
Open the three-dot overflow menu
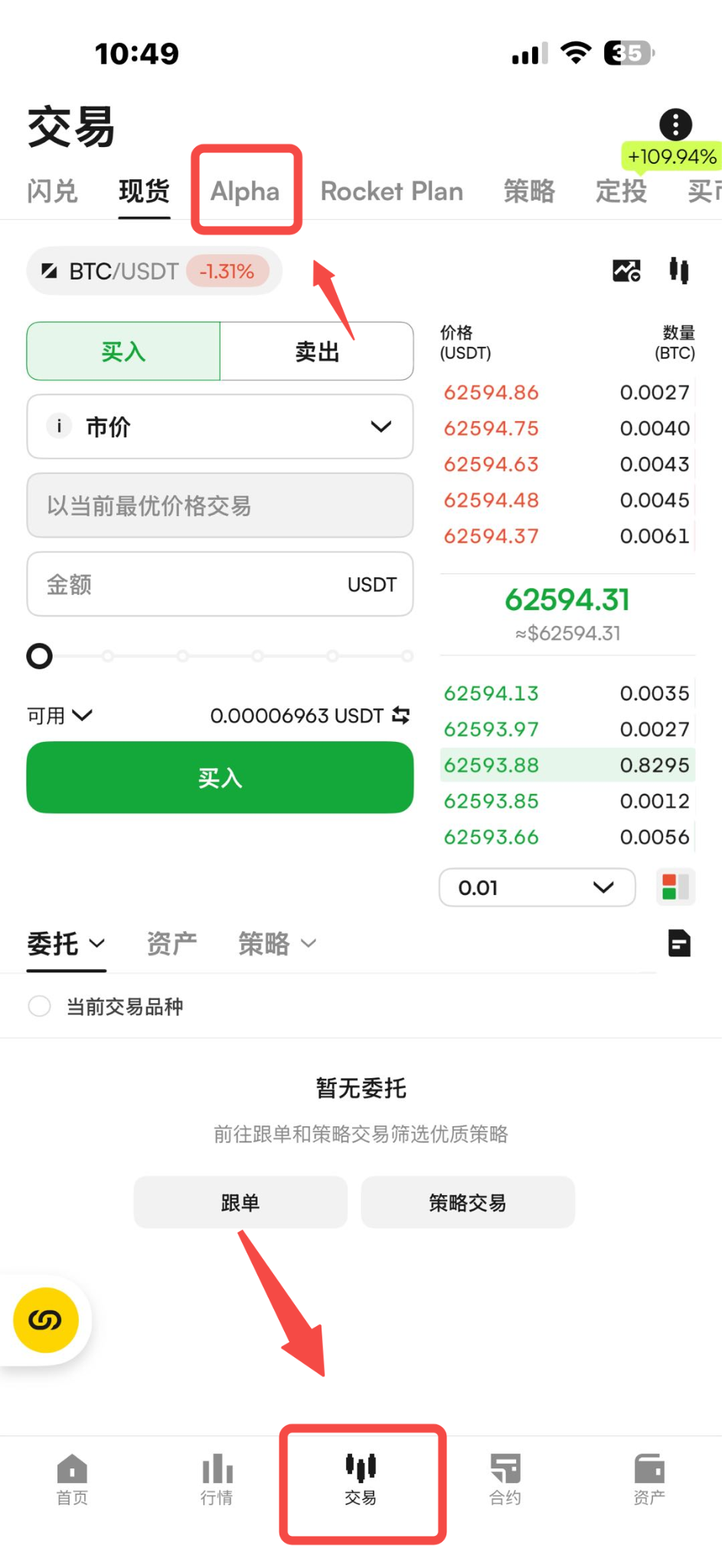(x=675, y=124)
